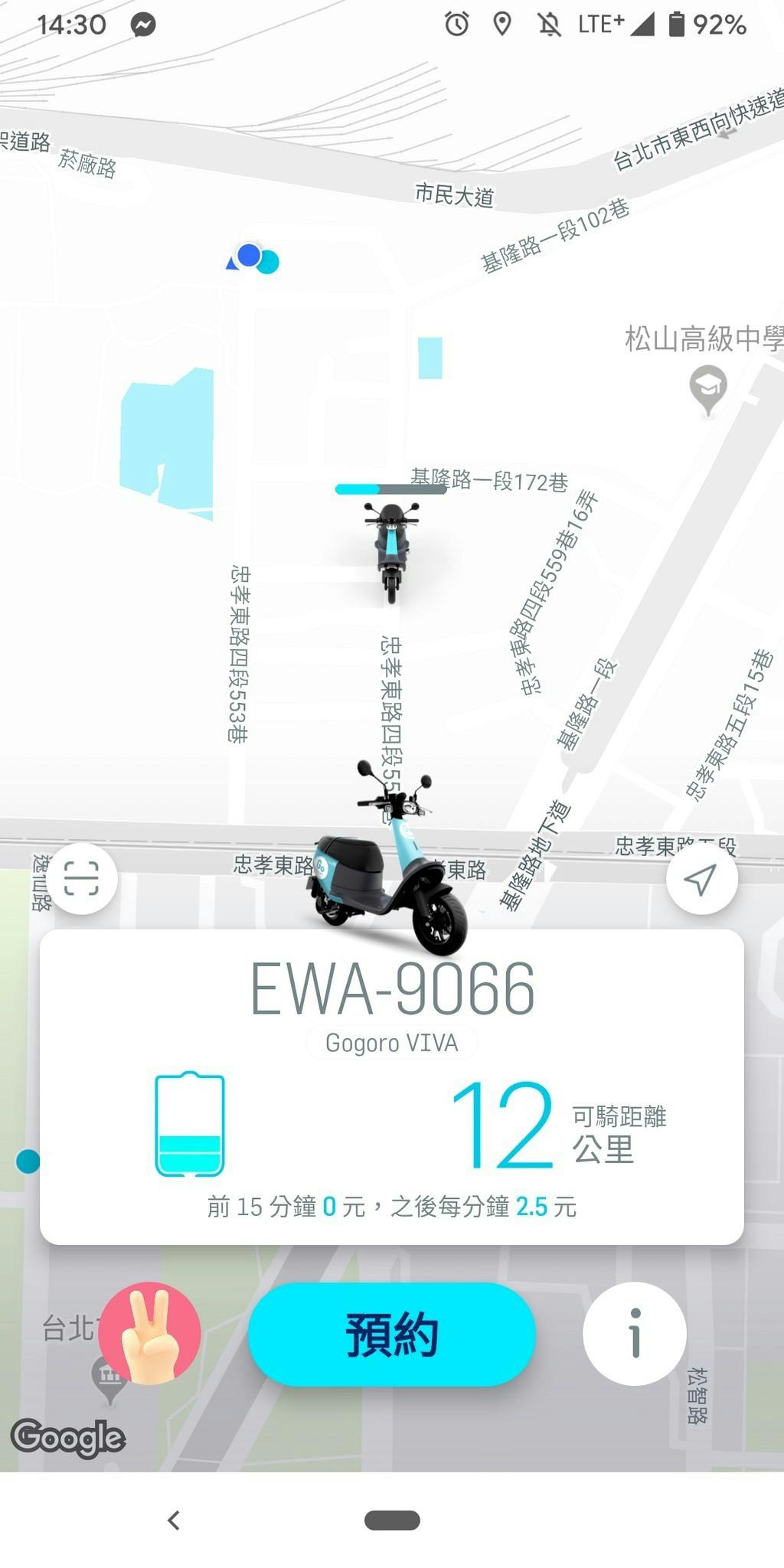Tap the 預約 reserve button
The image size is (784, 1568).
(391, 1334)
